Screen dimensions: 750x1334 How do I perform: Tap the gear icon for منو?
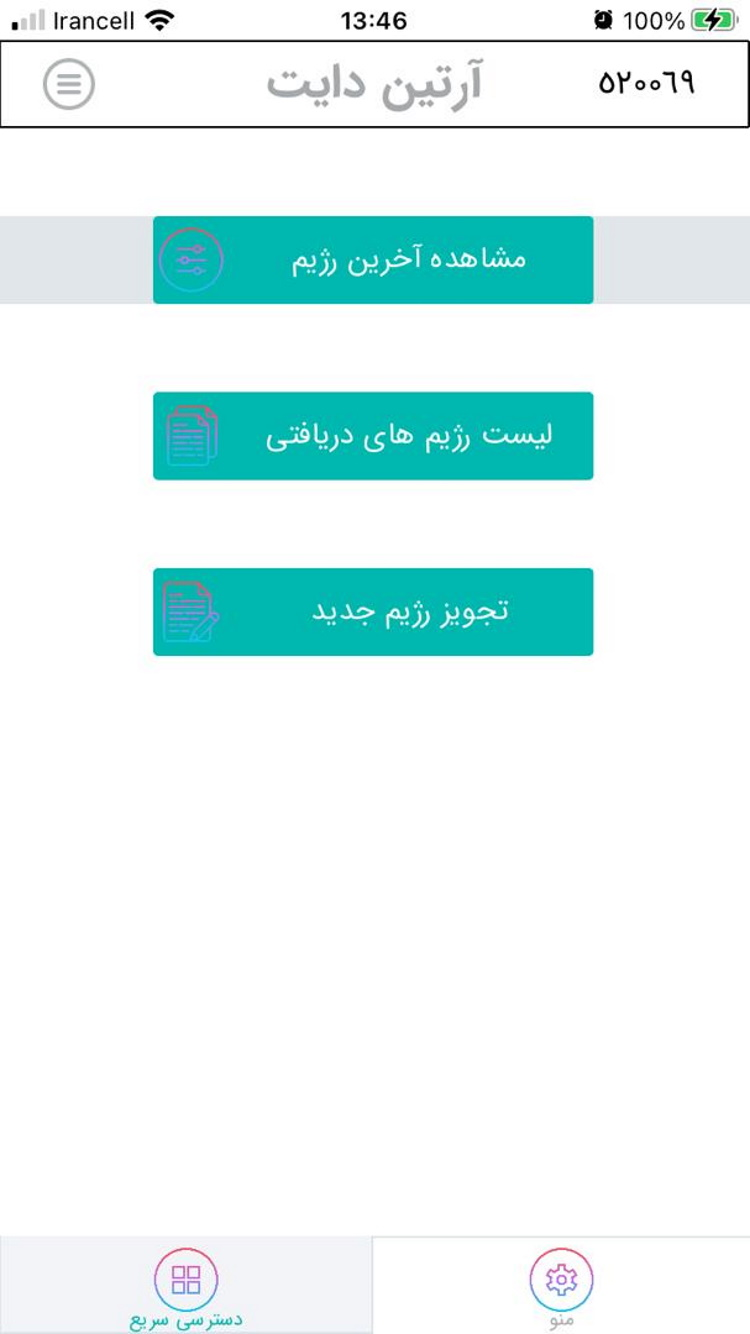pos(563,1277)
